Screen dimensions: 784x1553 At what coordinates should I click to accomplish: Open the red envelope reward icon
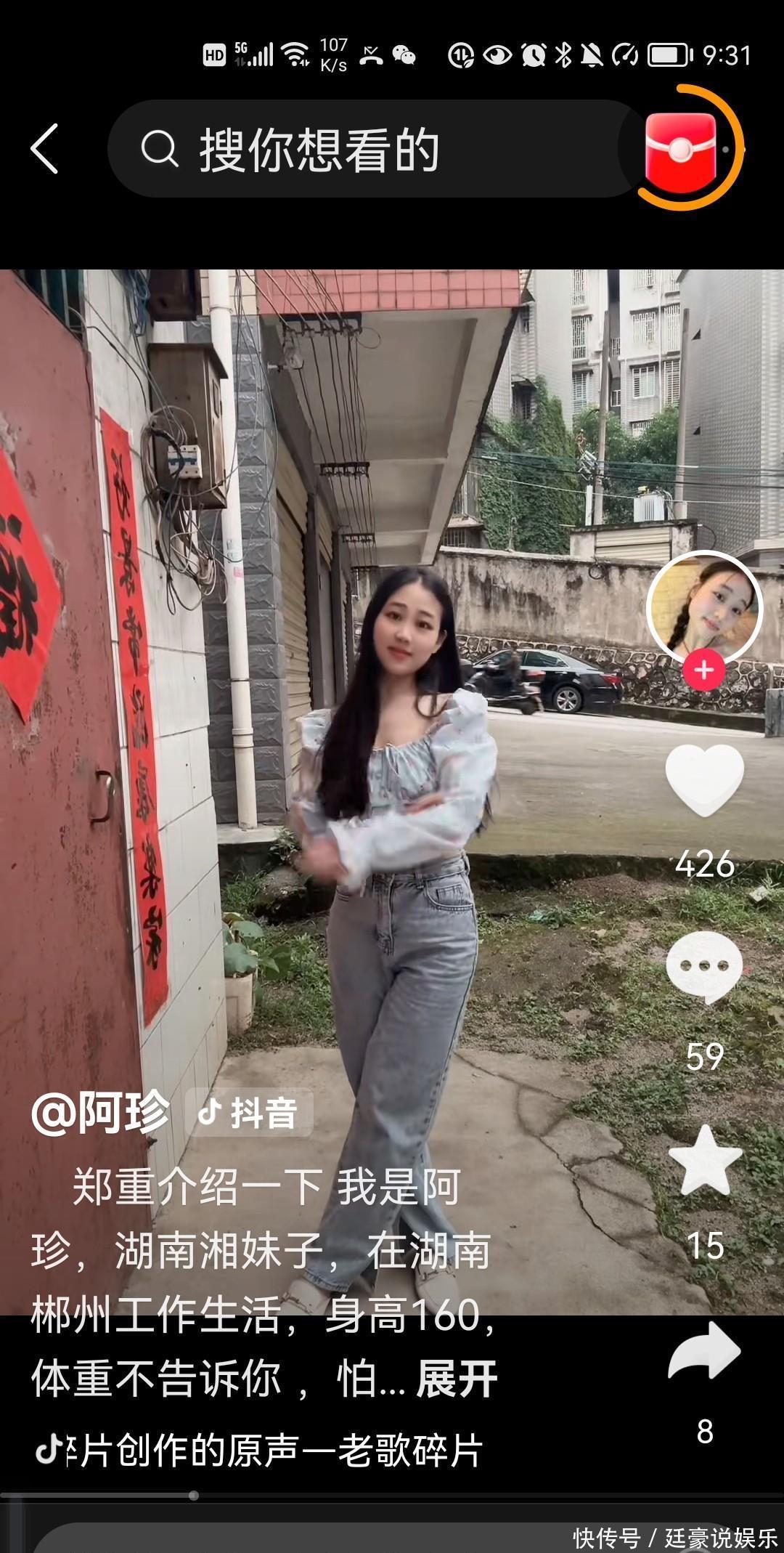tap(681, 148)
